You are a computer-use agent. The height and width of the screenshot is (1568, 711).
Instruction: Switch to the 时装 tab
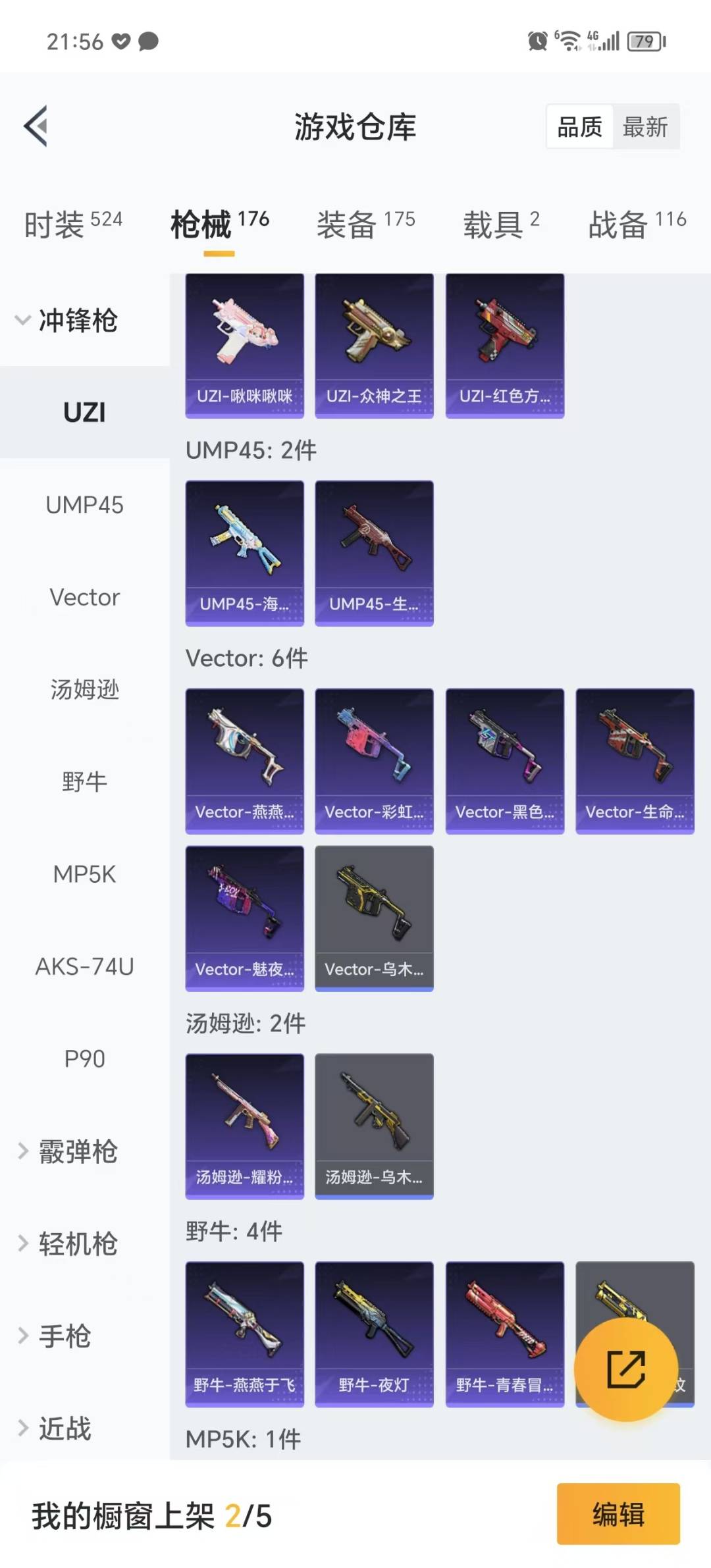pos(73,224)
